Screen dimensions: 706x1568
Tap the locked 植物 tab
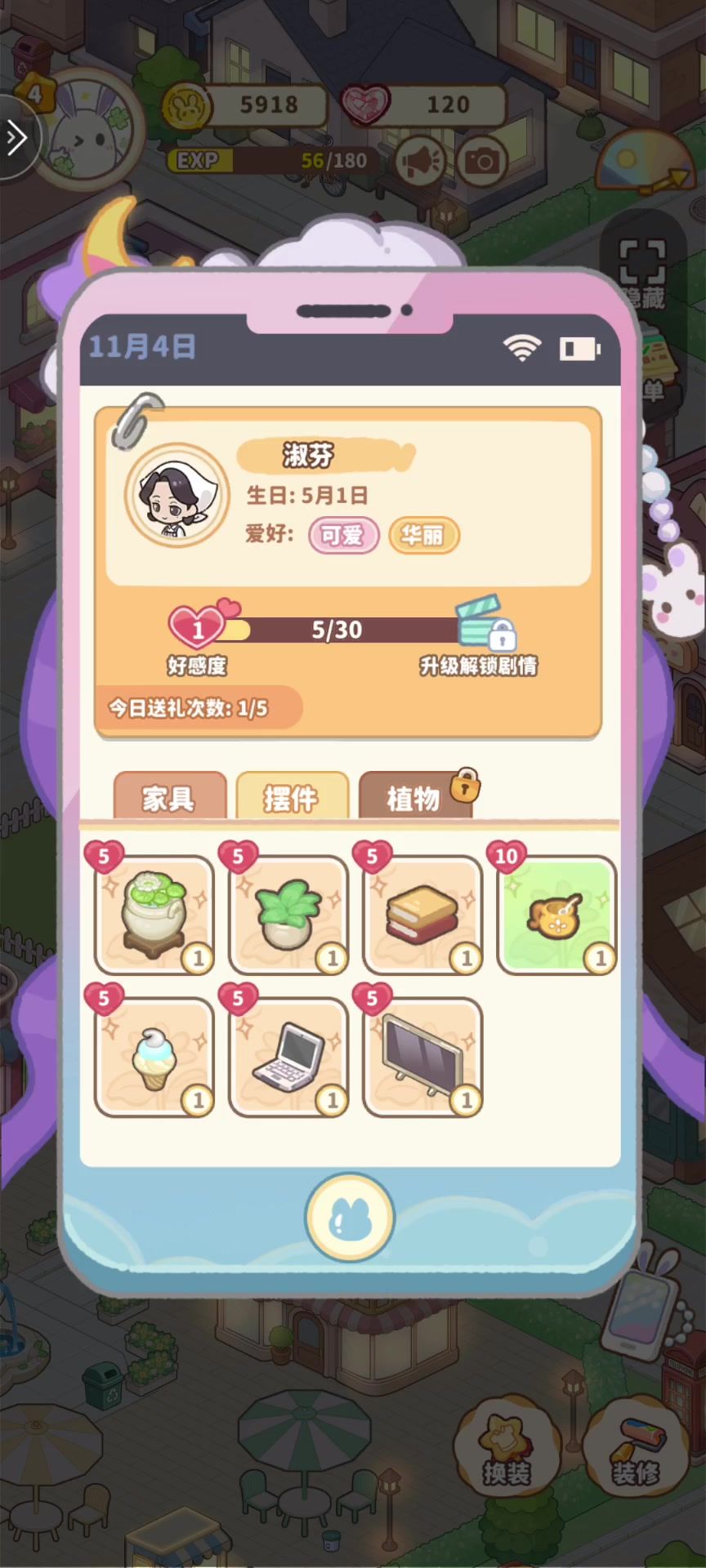(x=413, y=796)
